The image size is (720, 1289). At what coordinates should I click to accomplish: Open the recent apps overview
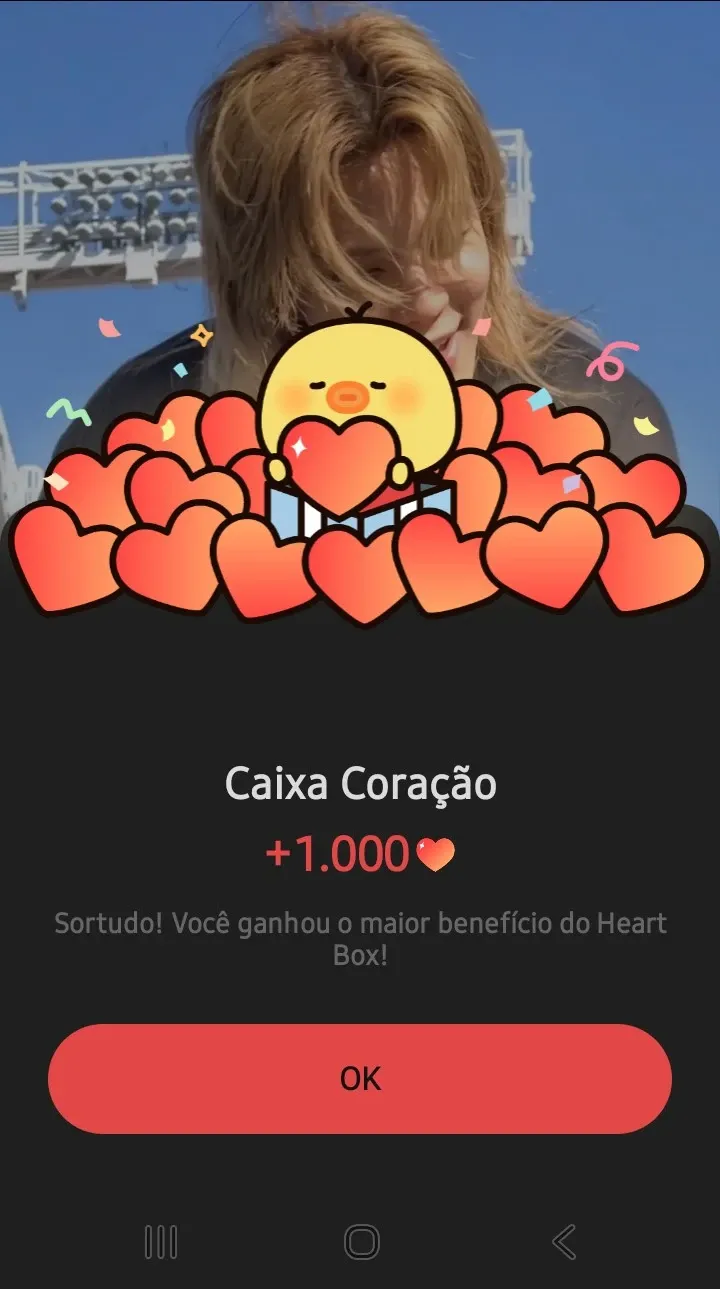click(x=161, y=1242)
